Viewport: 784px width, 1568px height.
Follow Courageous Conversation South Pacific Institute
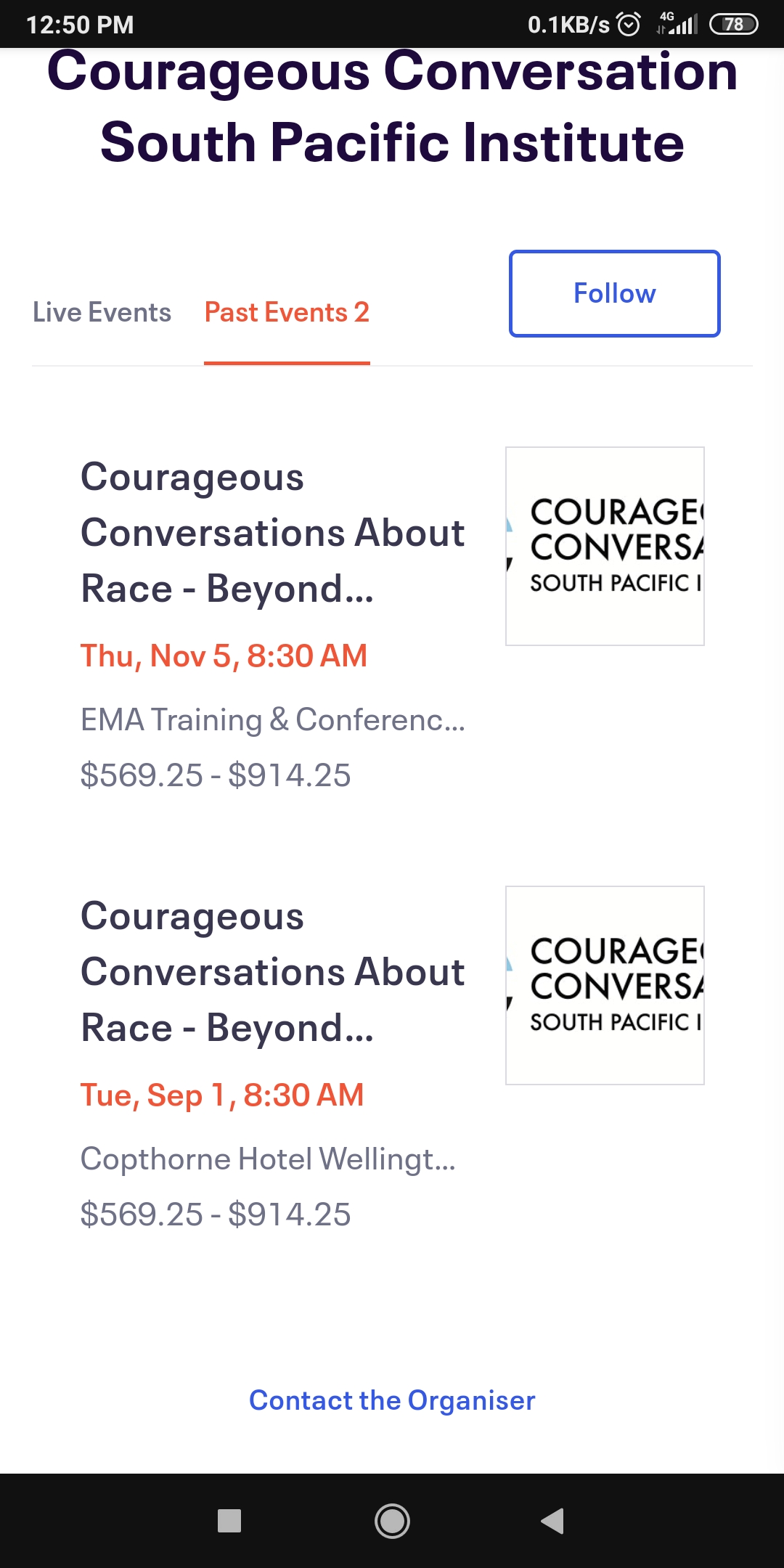(614, 293)
